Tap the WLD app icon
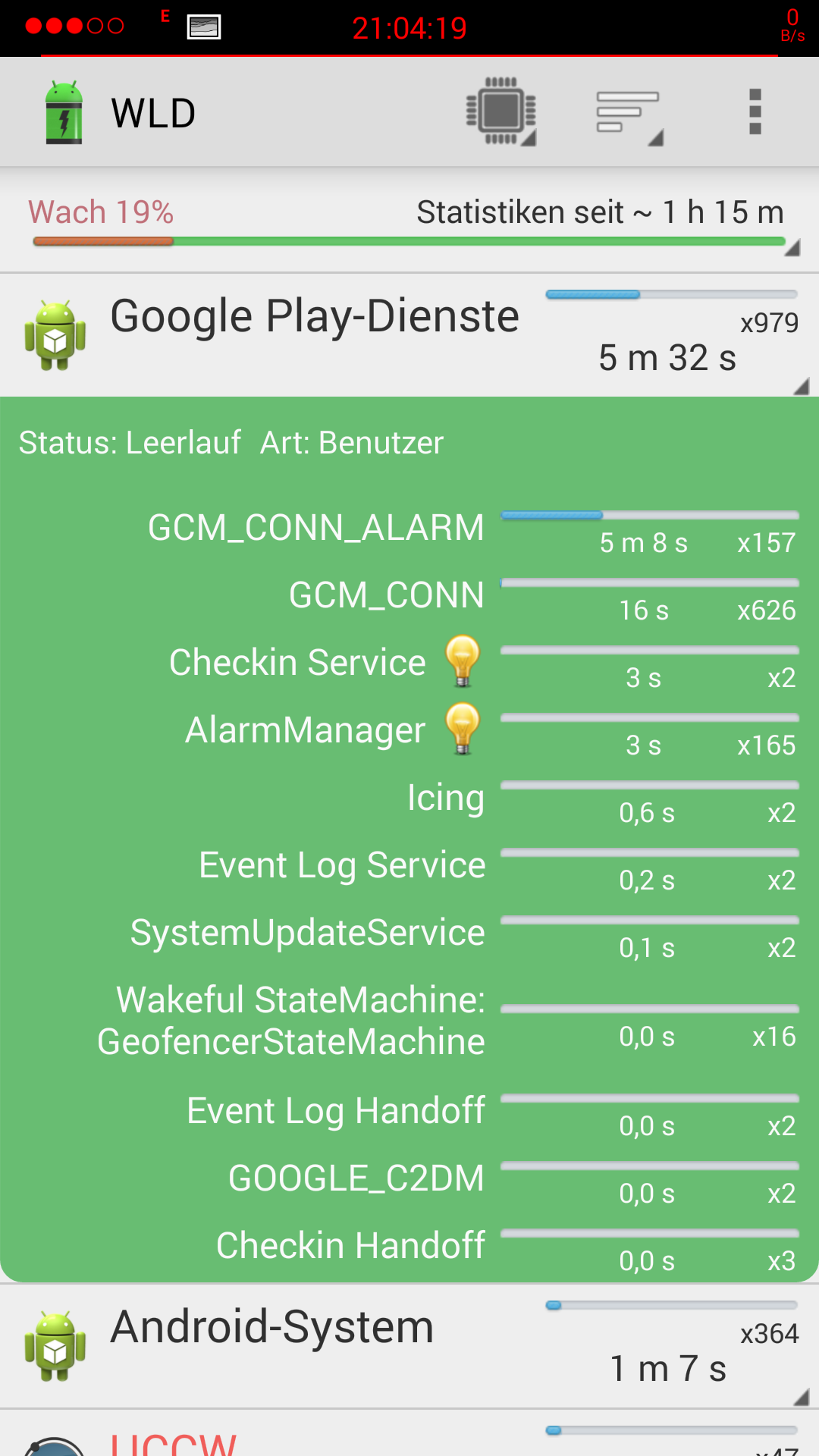 coord(64,112)
